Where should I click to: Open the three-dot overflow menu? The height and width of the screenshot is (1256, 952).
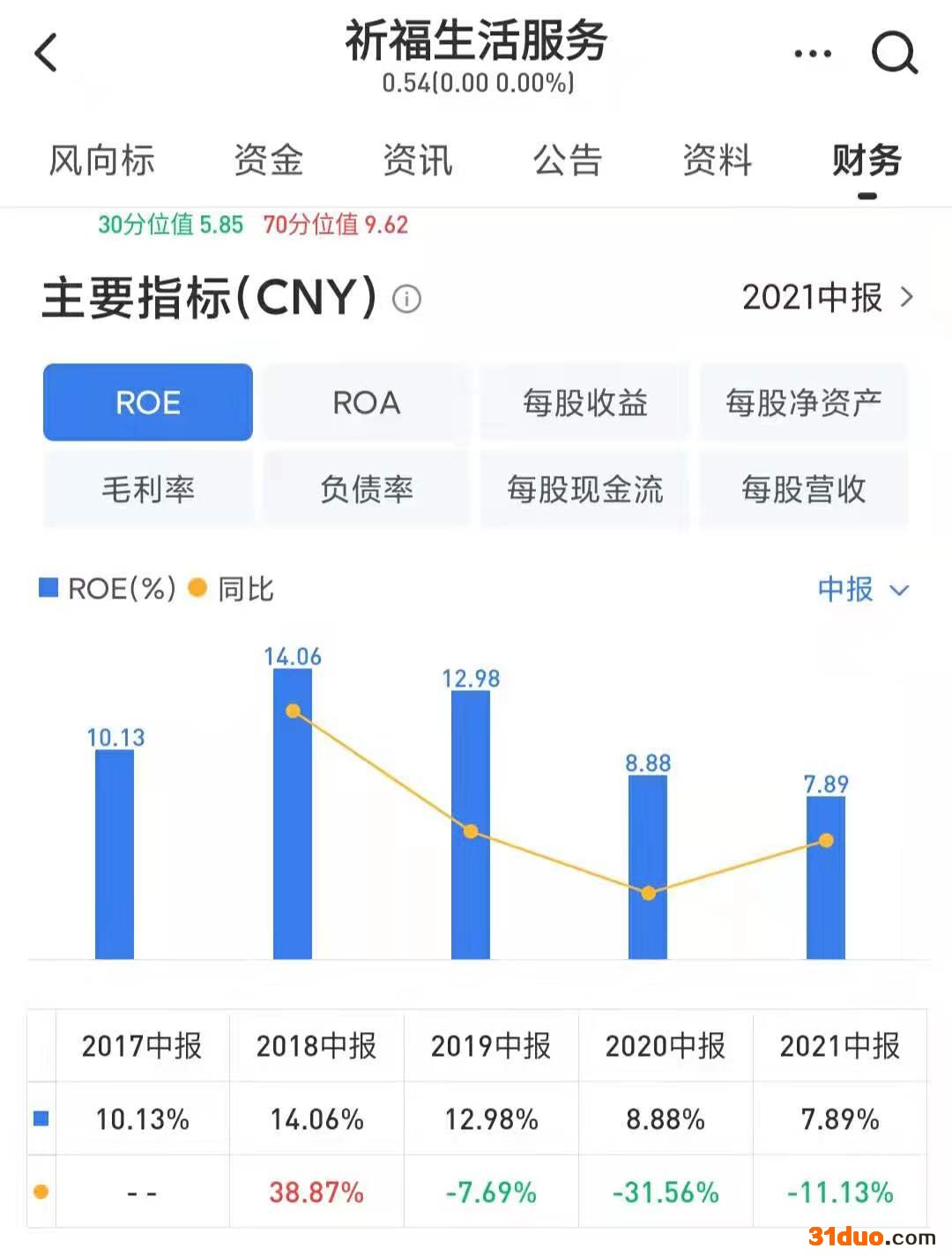coord(812,54)
